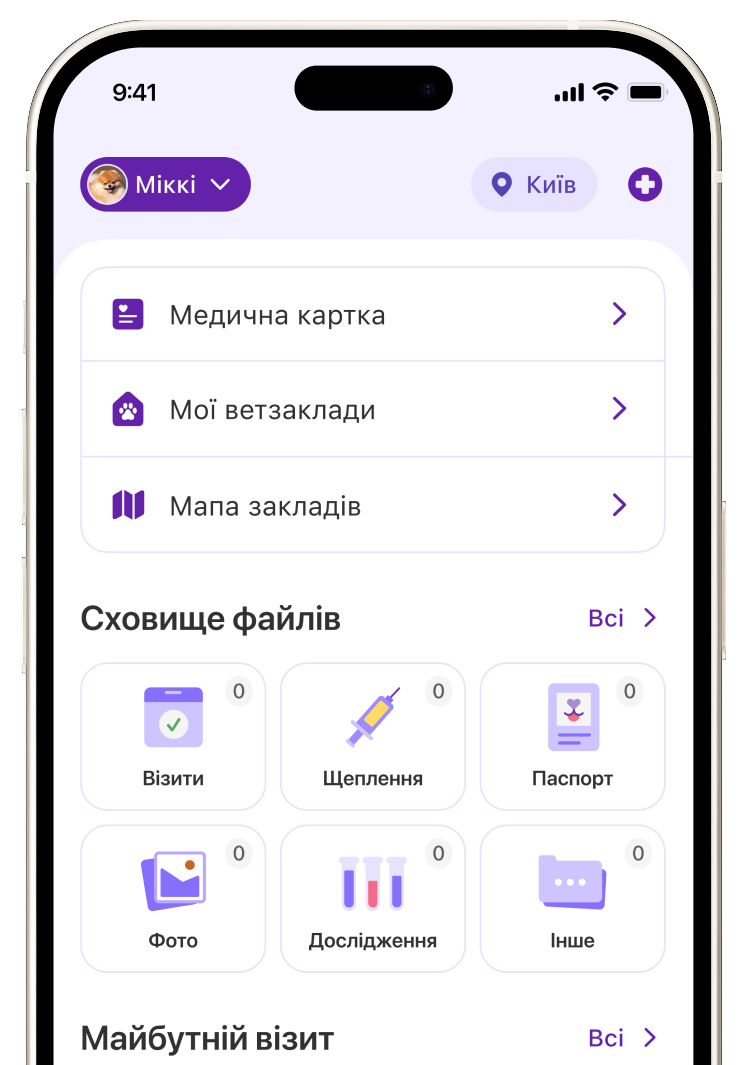Screen dimensions: 748x1065
Task: Open the Міккі pet selector dropdown
Action: 165,185
